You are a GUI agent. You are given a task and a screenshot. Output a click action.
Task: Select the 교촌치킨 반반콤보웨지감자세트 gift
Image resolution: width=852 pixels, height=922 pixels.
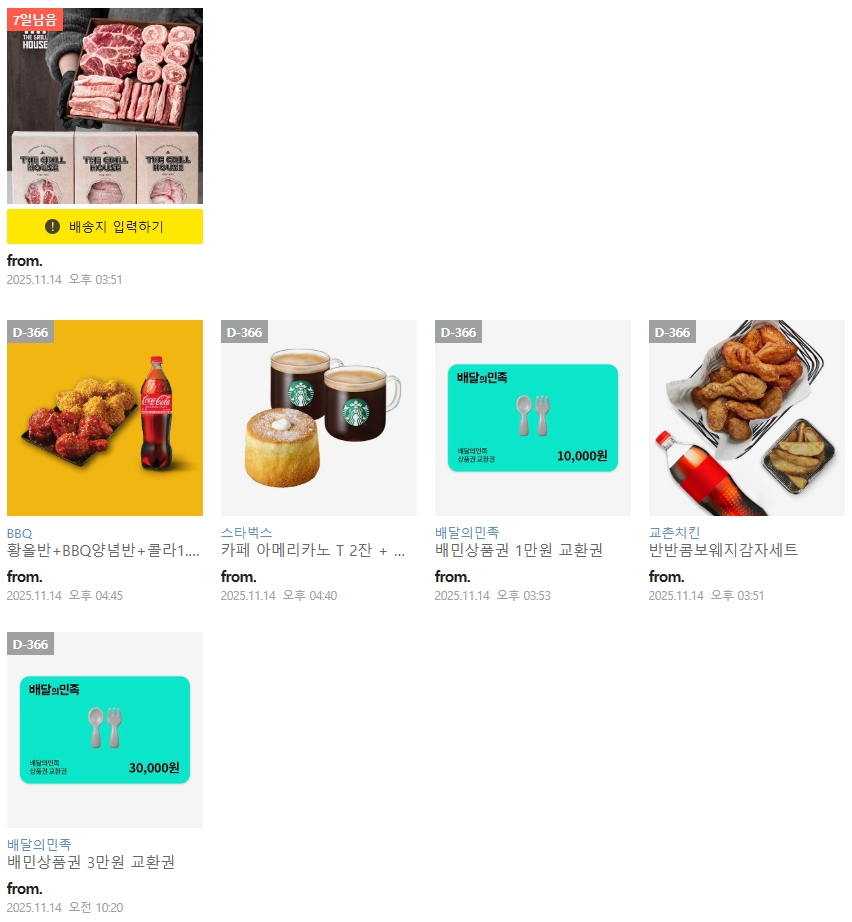pyautogui.click(x=747, y=418)
